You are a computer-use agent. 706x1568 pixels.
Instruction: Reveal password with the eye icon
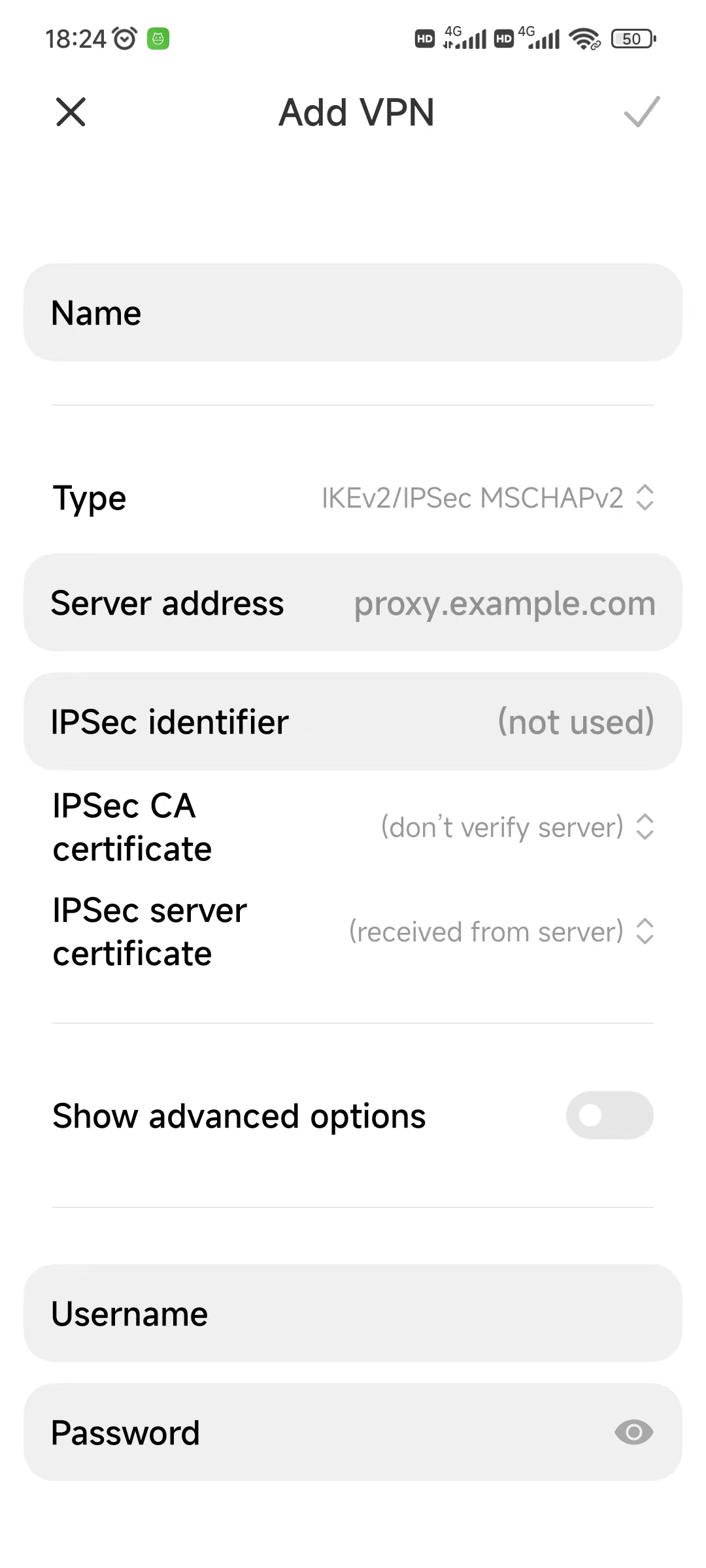point(633,1433)
